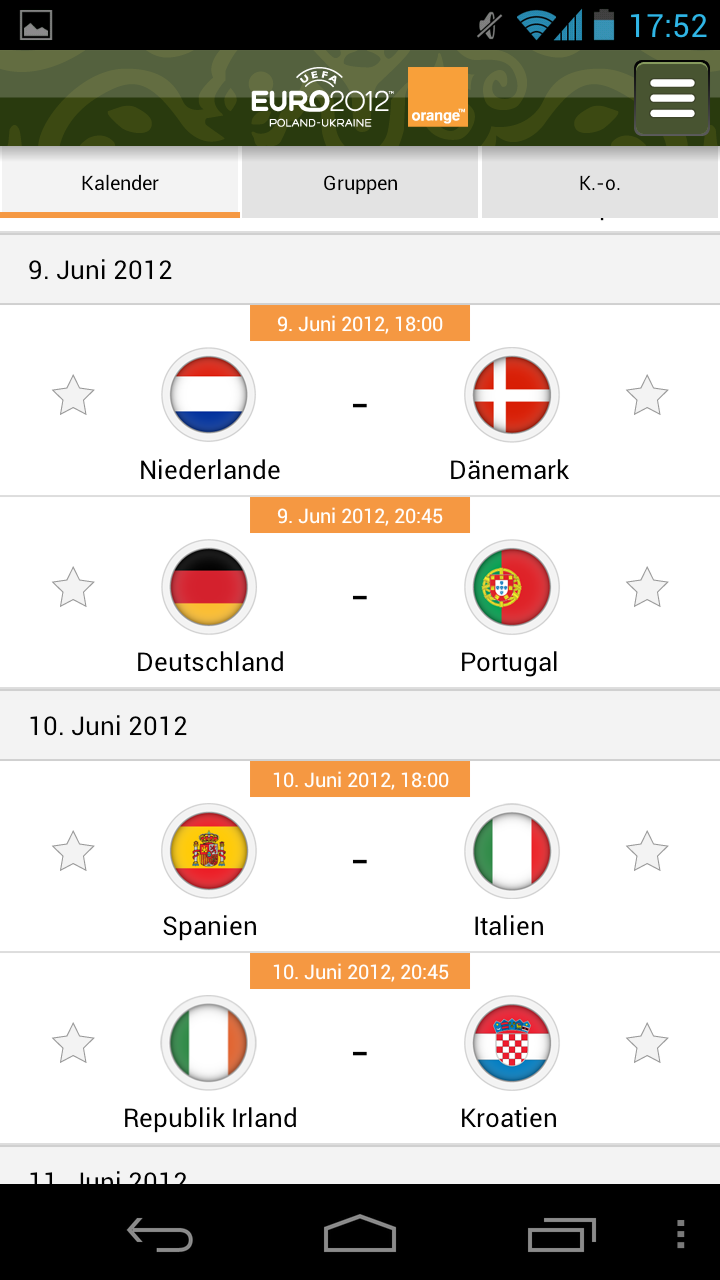
Task: Tap the star beside Kroatien
Action: click(647, 1044)
